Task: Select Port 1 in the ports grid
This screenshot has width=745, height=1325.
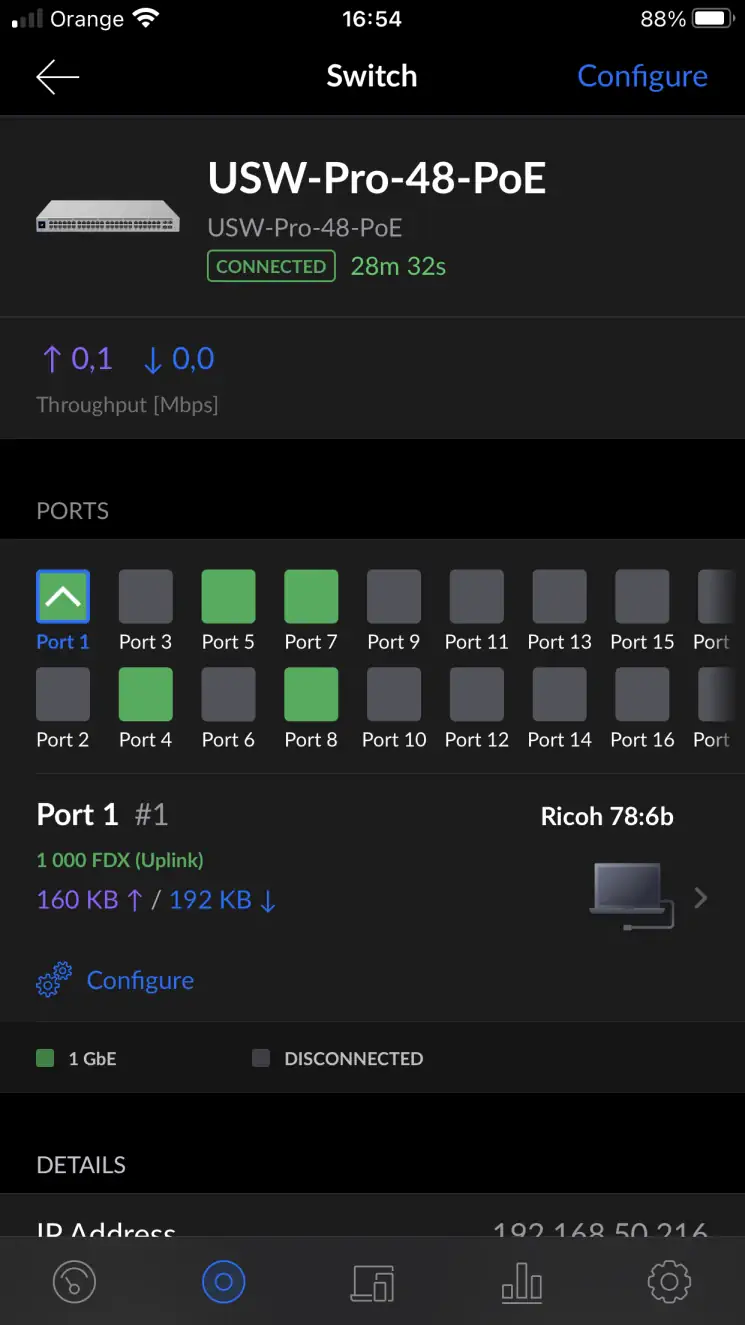Action: tap(63, 597)
